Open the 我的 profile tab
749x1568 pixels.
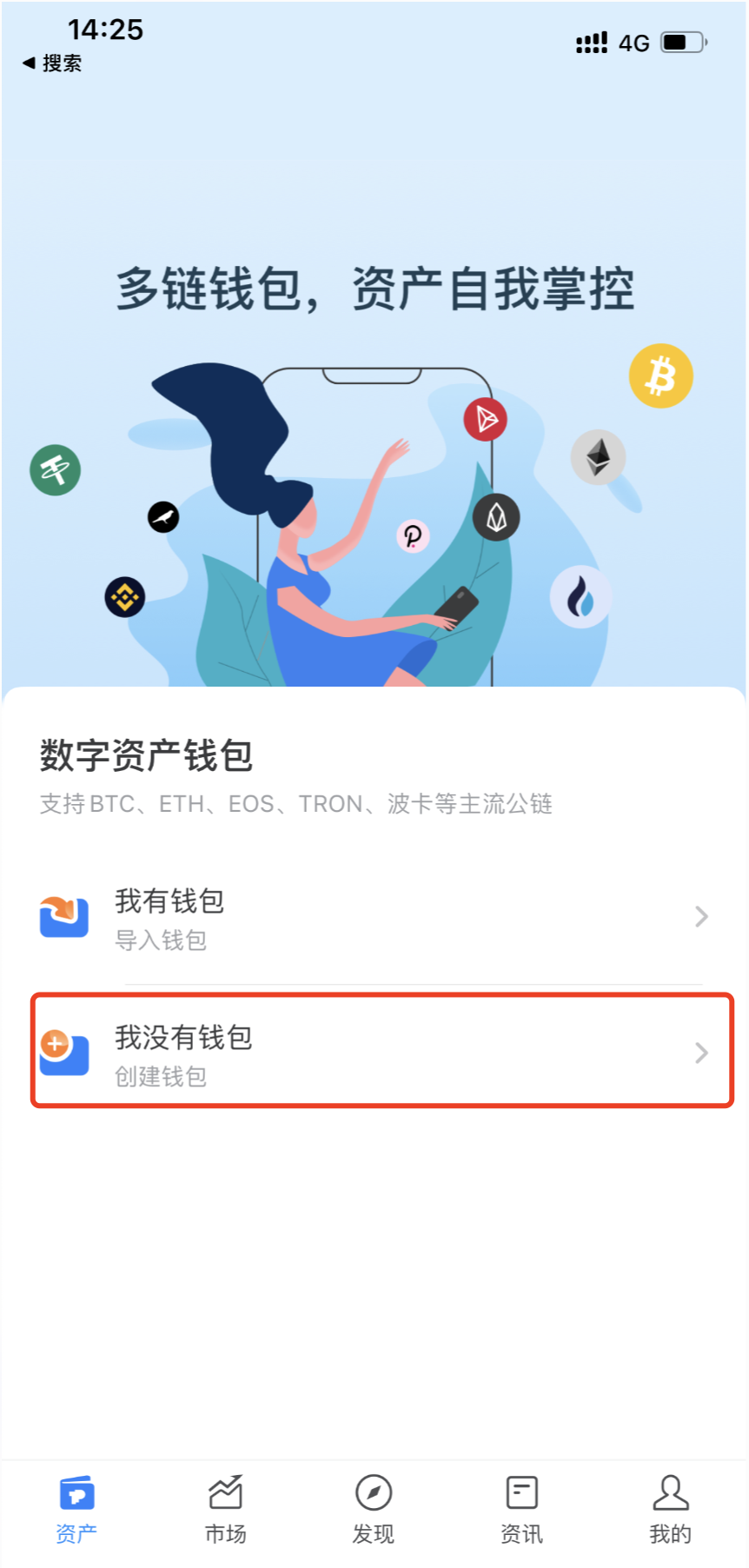point(671,1510)
